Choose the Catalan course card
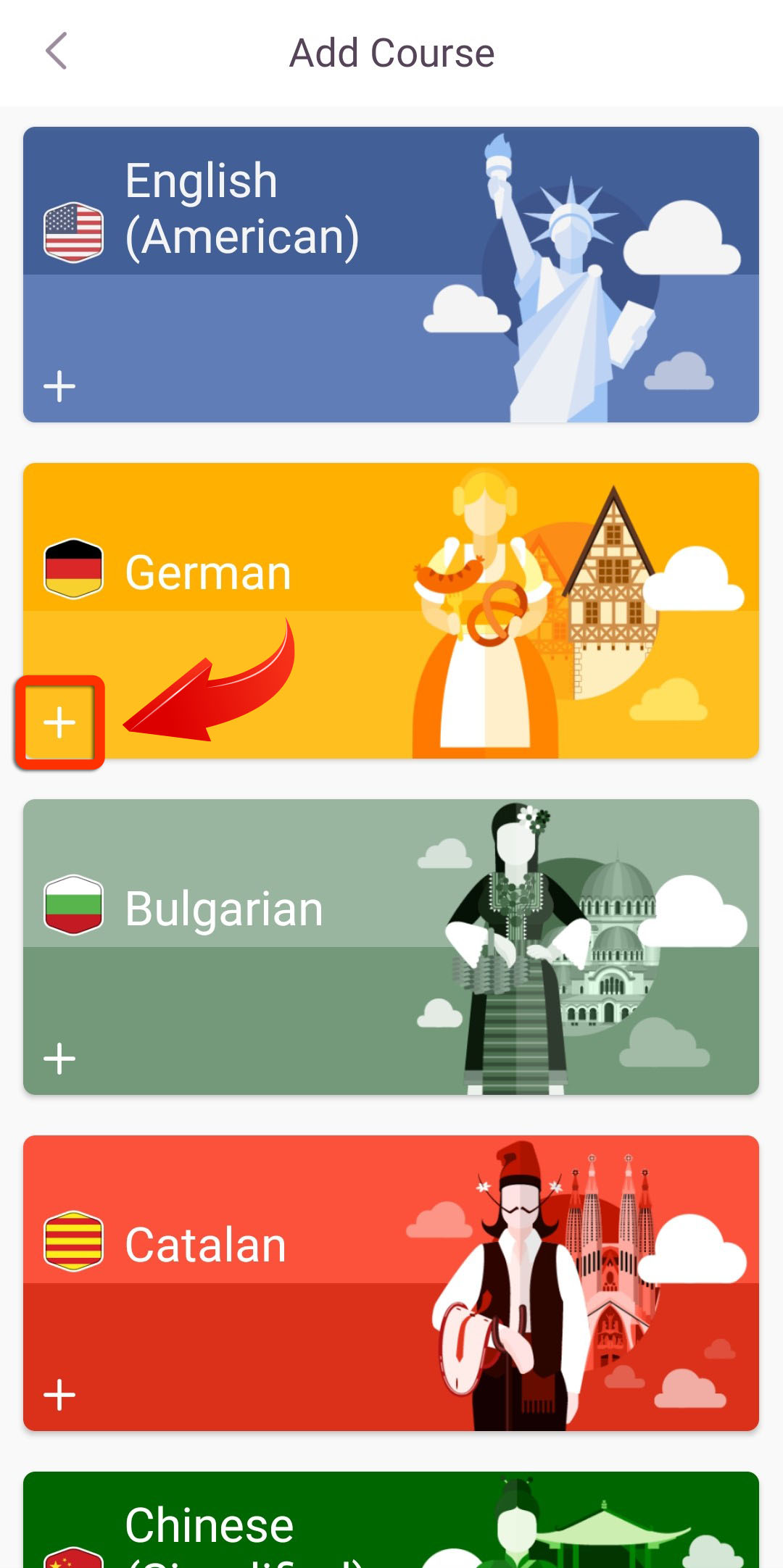Screen dimensions: 783x1568 pyautogui.click(x=391, y=1283)
